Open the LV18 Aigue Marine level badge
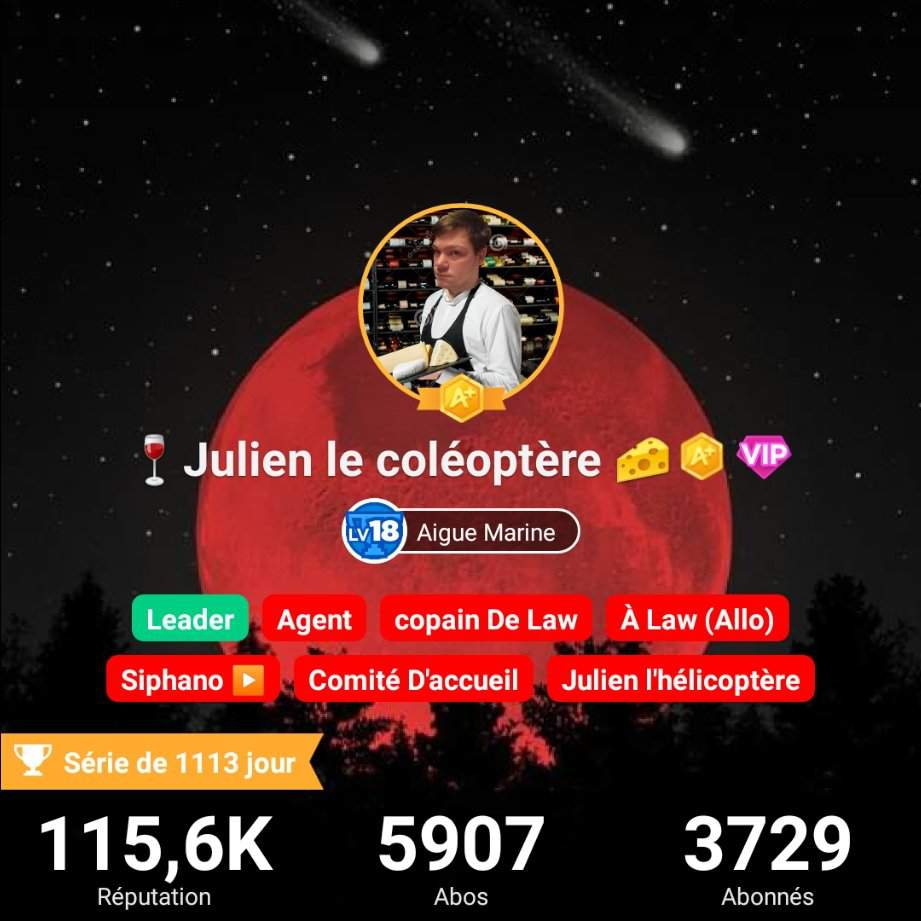Screen dimensions: 921x921 [x=461, y=531]
